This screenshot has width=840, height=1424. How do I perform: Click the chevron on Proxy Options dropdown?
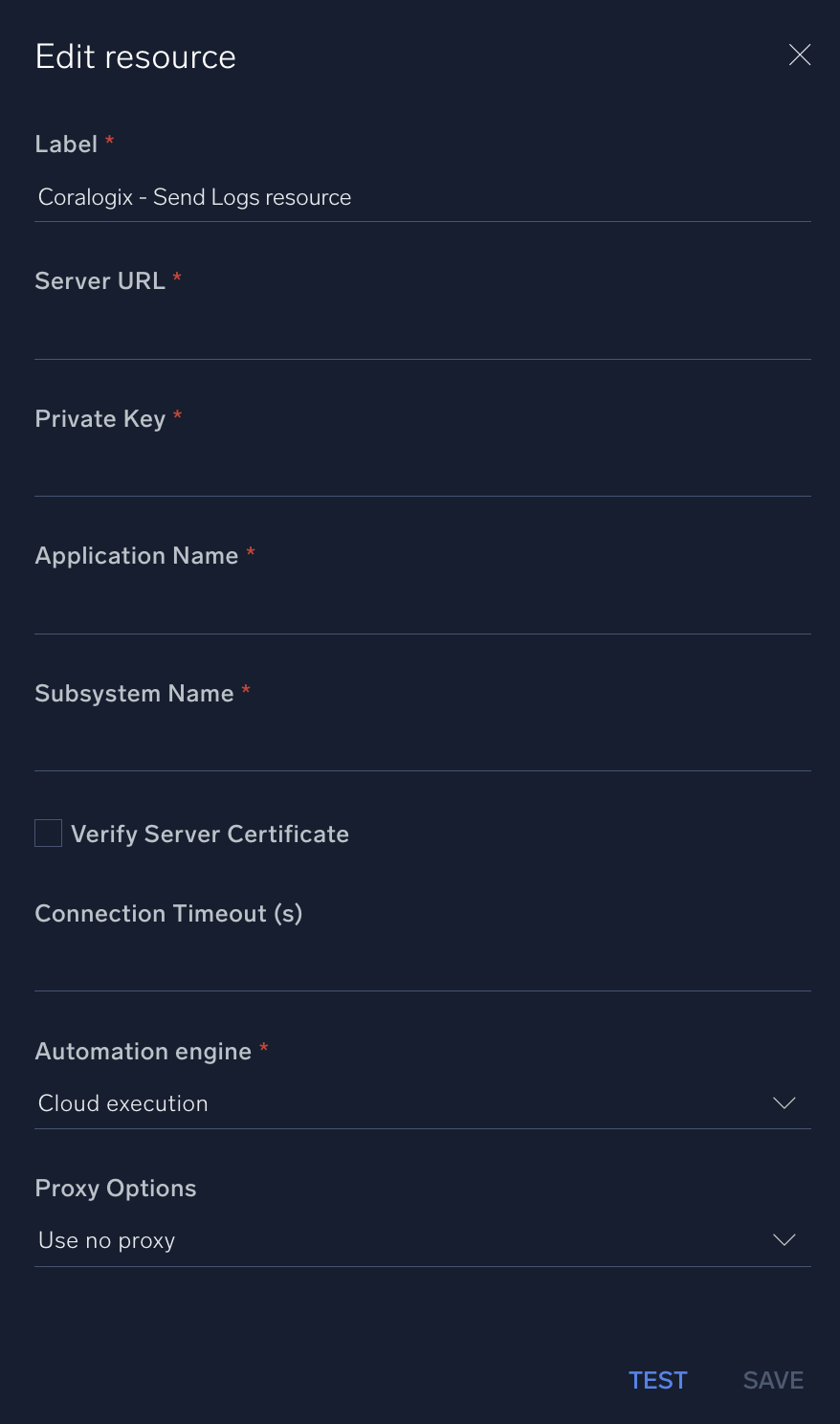coord(784,1239)
